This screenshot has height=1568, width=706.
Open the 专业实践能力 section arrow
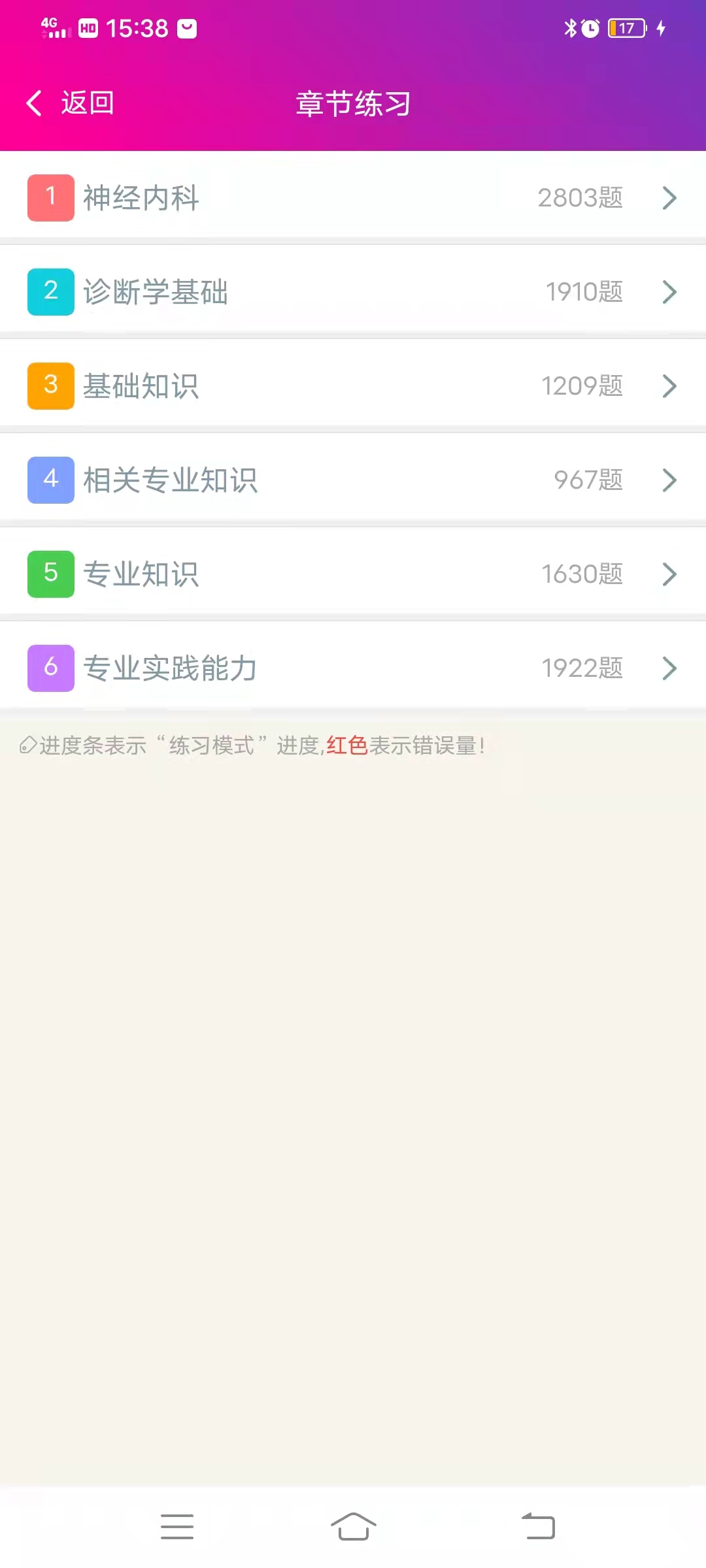coord(669,668)
